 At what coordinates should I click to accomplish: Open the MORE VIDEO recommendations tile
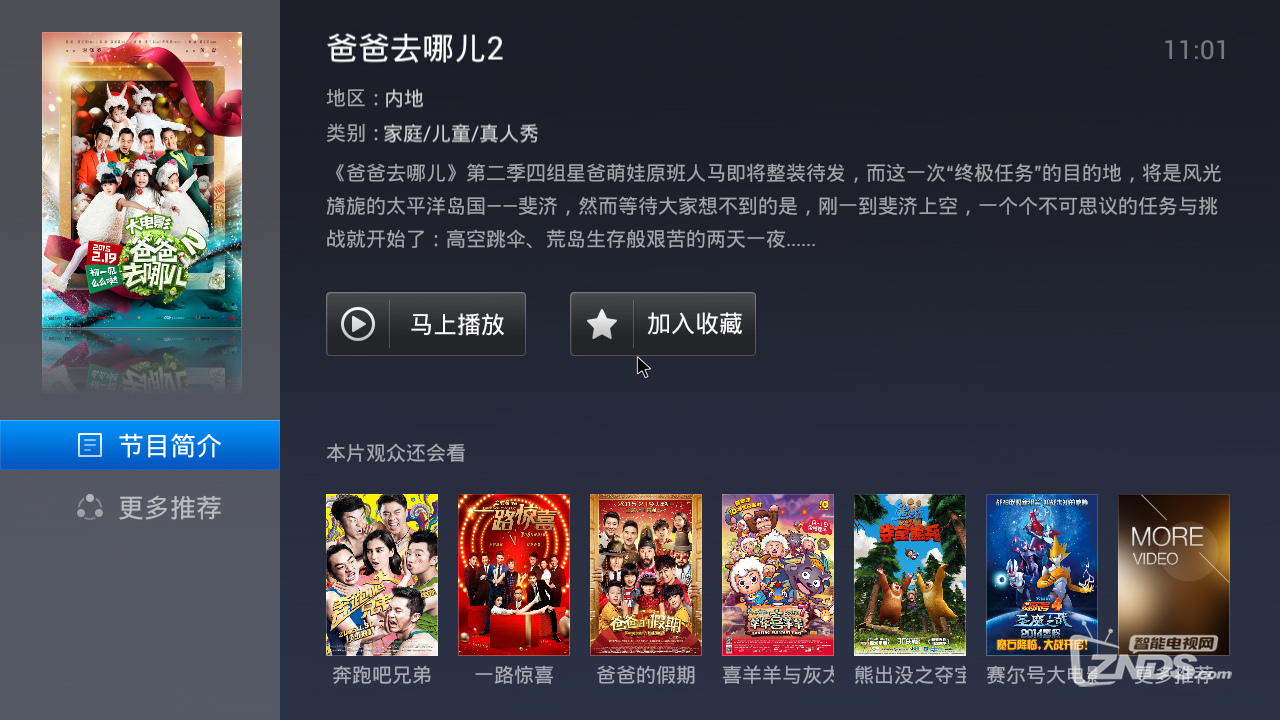click(x=1174, y=575)
